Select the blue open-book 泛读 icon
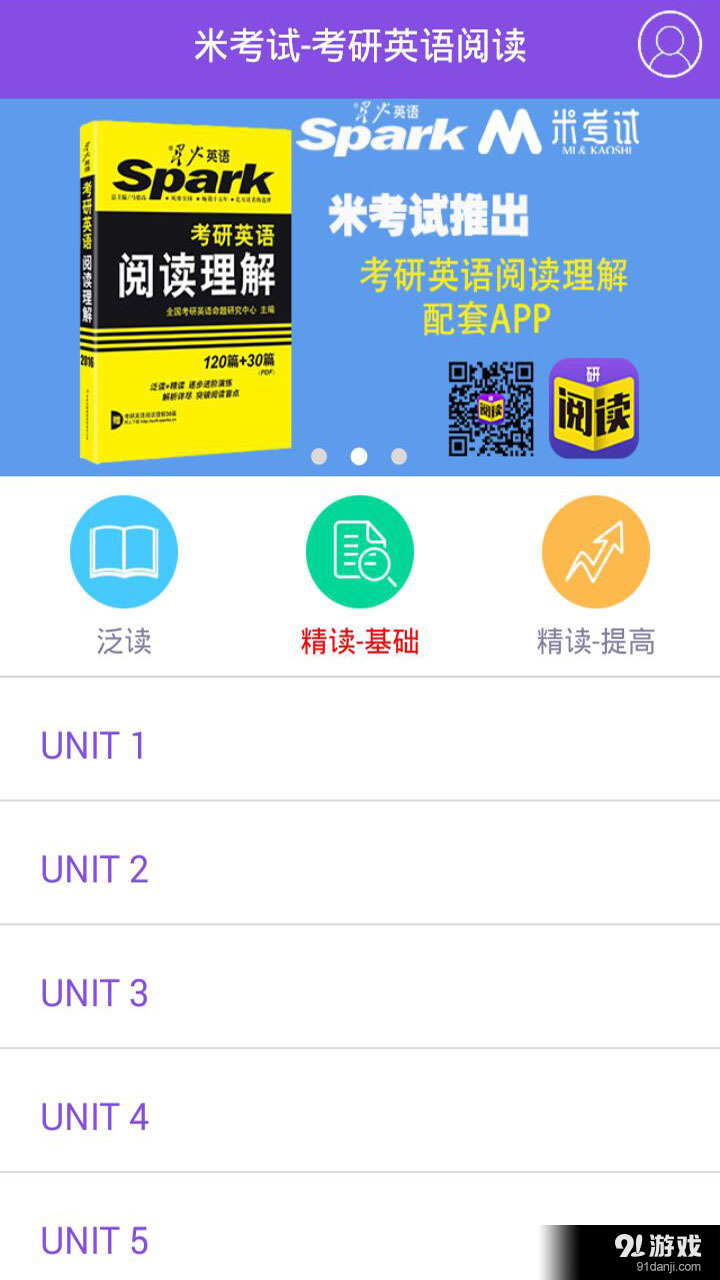Image resolution: width=720 pixels, height=1280 pixels. click(124, 551)
